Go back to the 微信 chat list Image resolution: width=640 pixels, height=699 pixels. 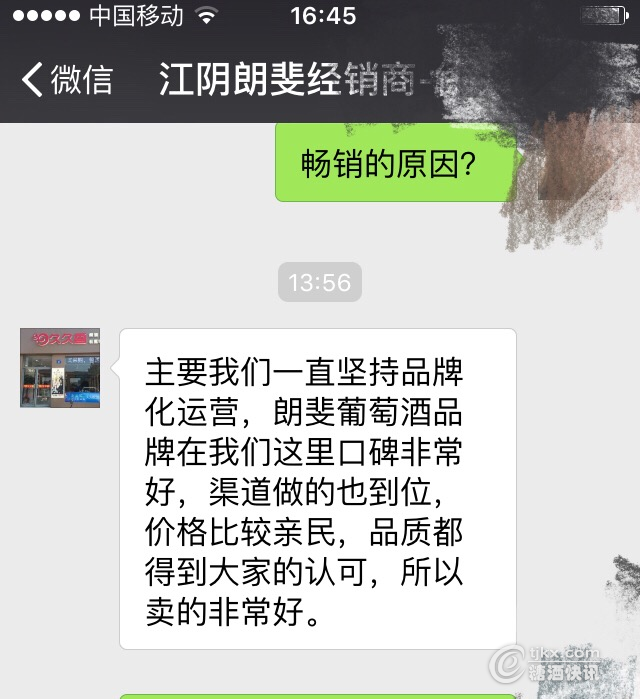pos(66,80)
